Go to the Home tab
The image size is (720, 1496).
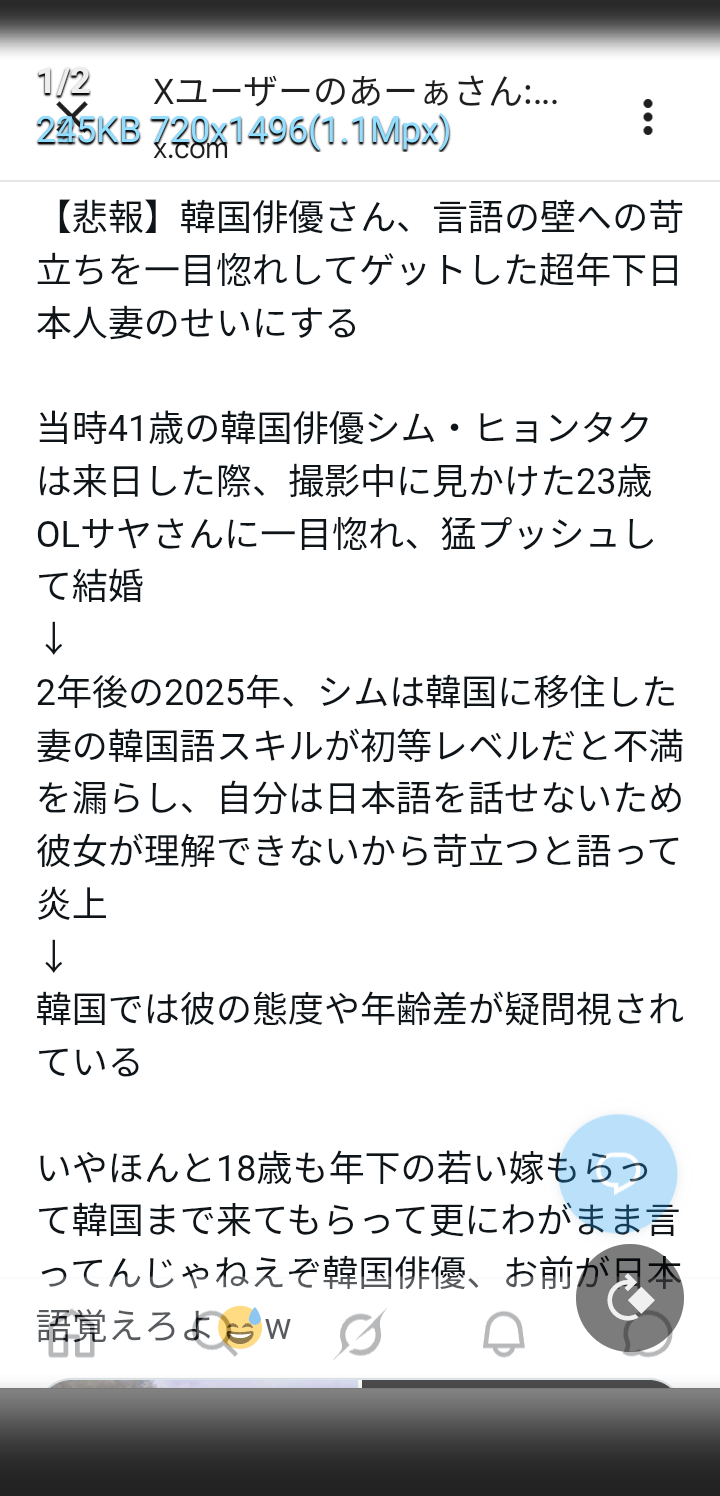pyautogui.click(x=72, y=1333)
